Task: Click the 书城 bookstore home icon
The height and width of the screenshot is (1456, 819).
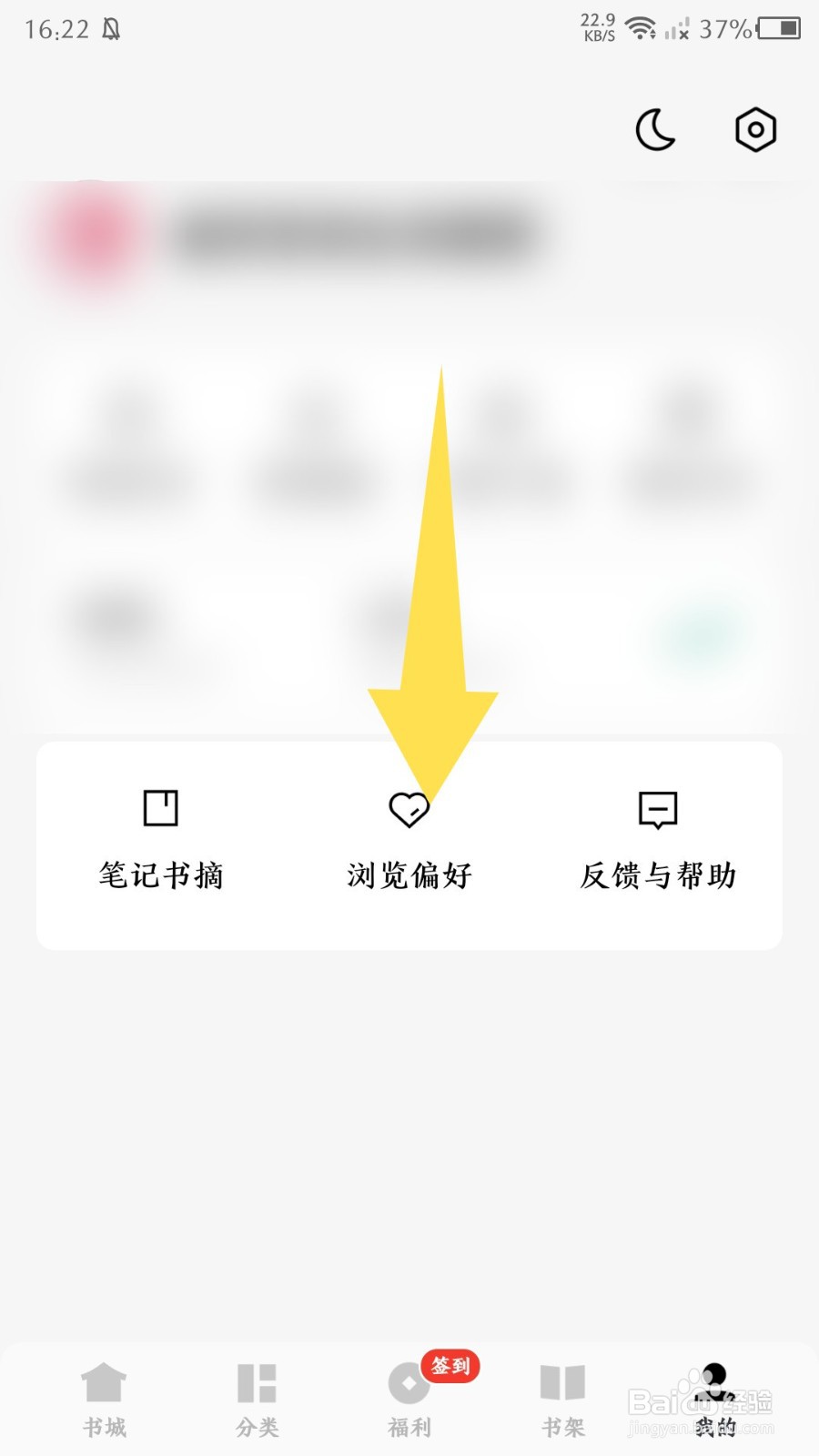Action: pos(103,1380)
